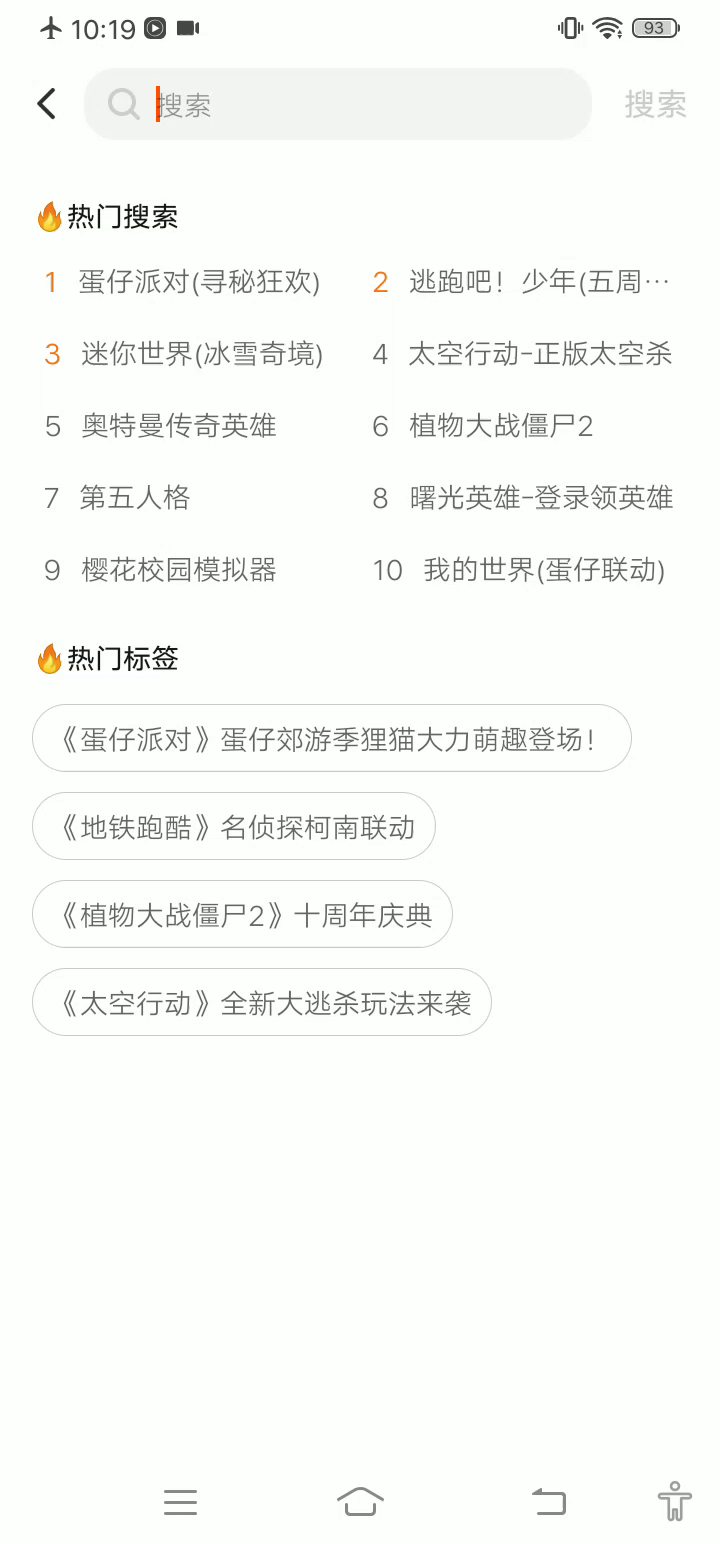The width and height of the screenshot is (720, 1544).
Task: Tap tag 《植物大战僵尸2》十周年庆典
Action: click(x=242, y=915)
